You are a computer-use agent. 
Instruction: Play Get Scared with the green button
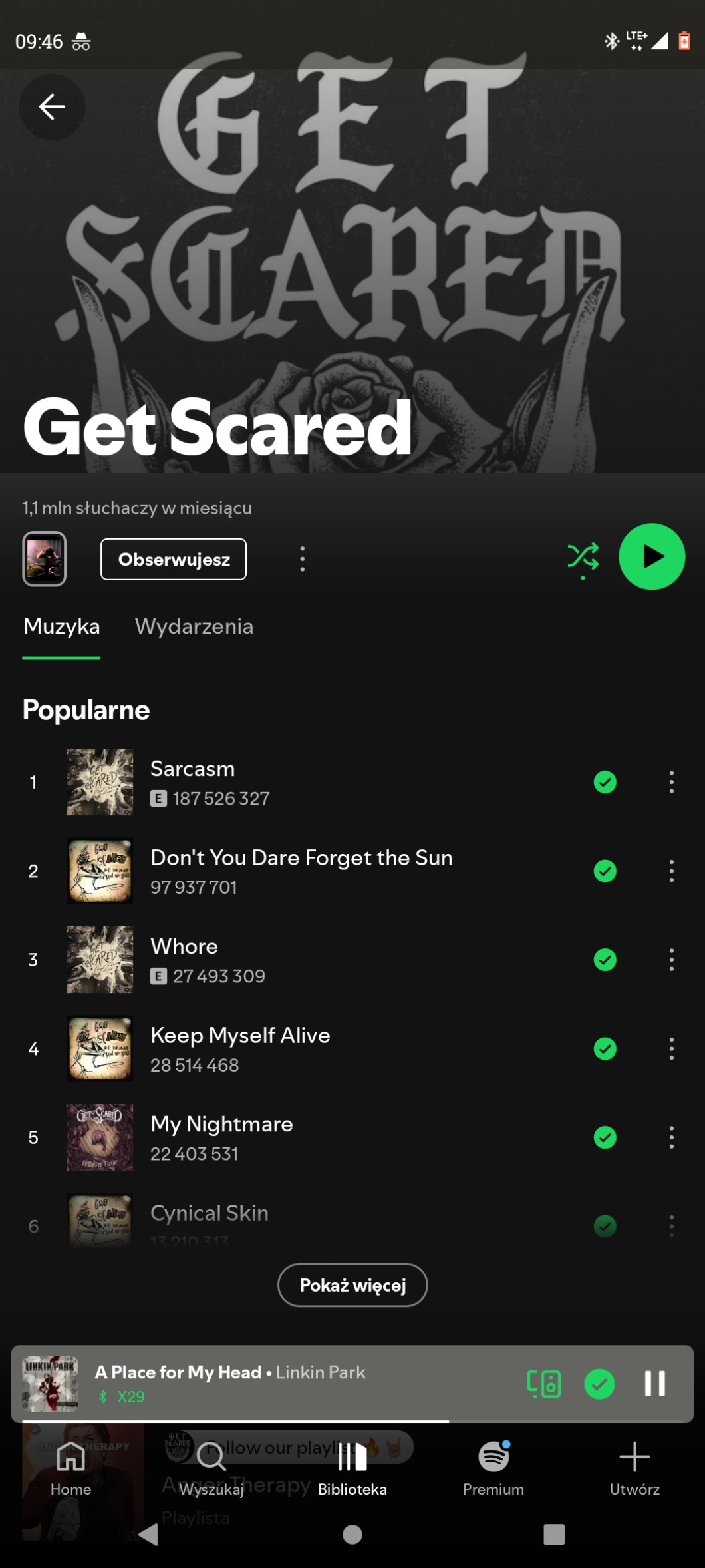point(651,557)
